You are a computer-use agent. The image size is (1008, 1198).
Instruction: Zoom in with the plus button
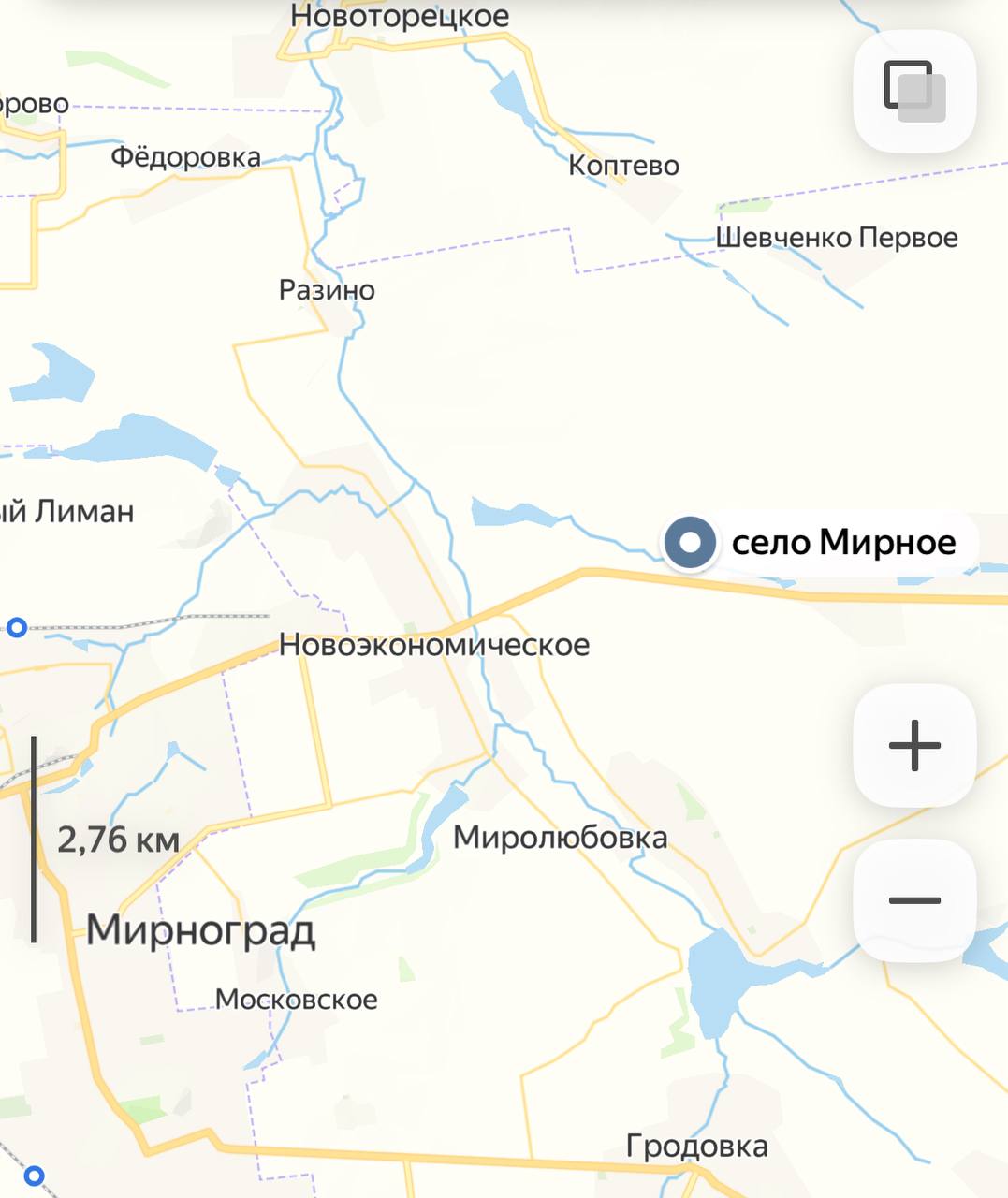[x=914, y=746]
